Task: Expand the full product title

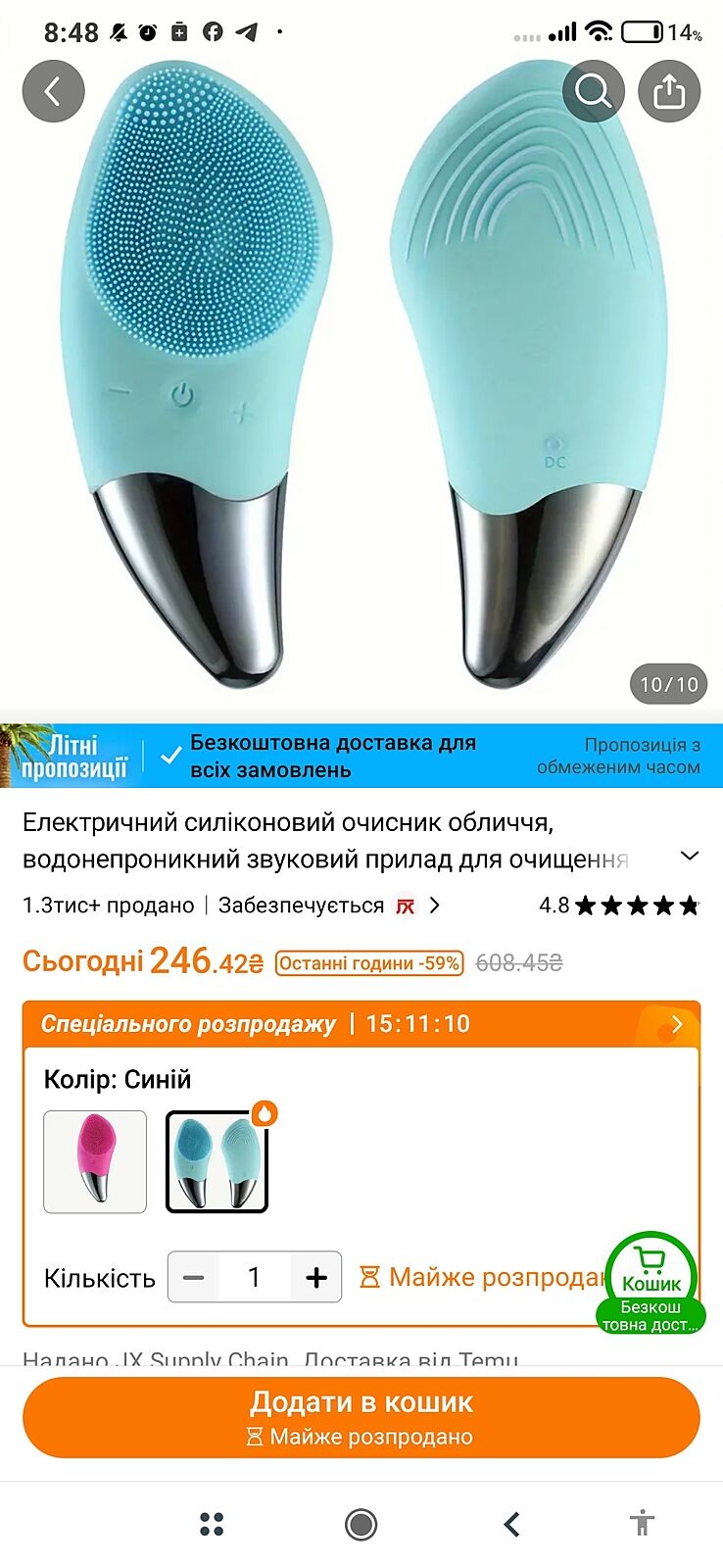Action: 690,857
